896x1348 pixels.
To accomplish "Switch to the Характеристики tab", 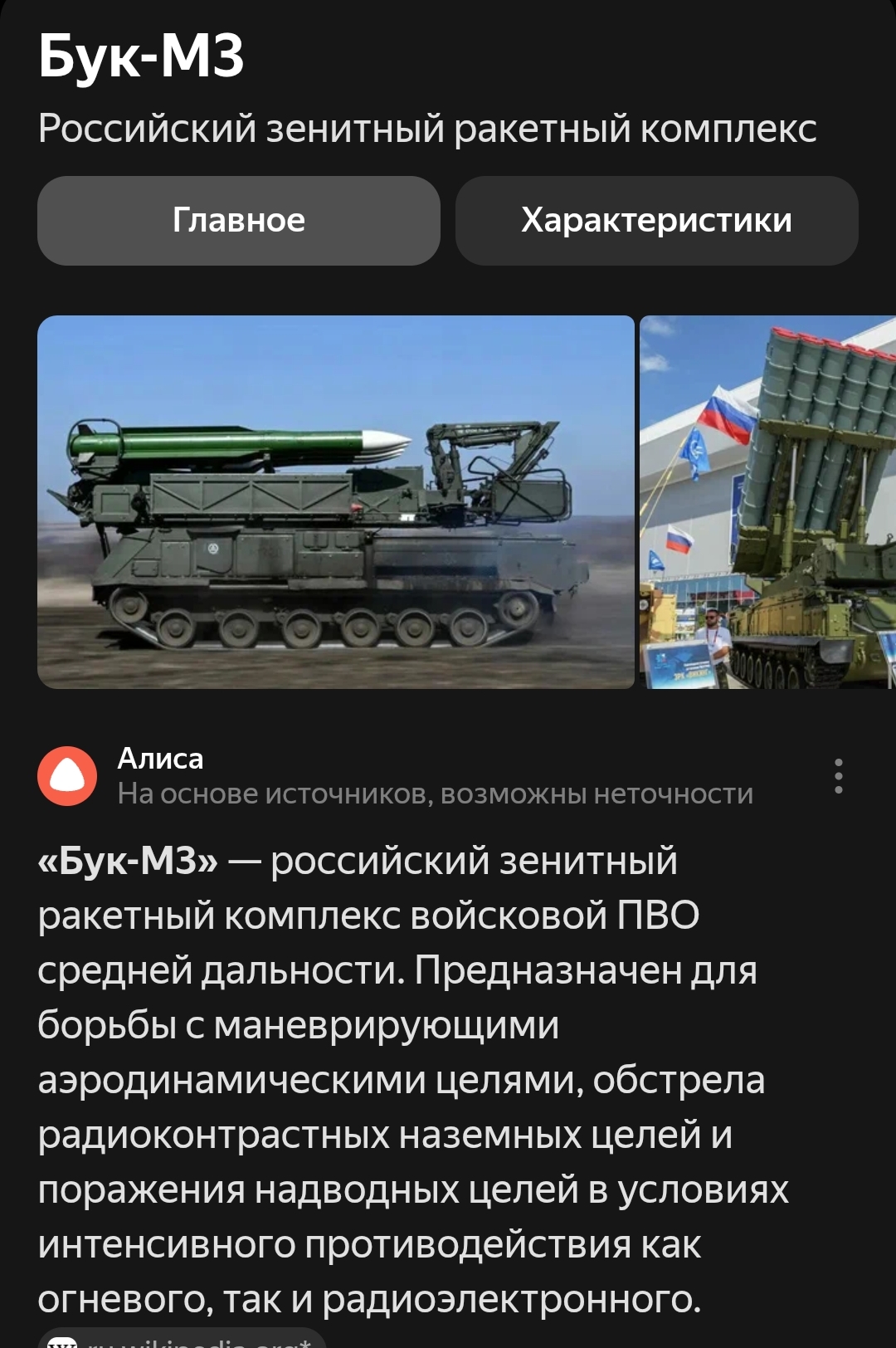I will [x=656, y=221].
